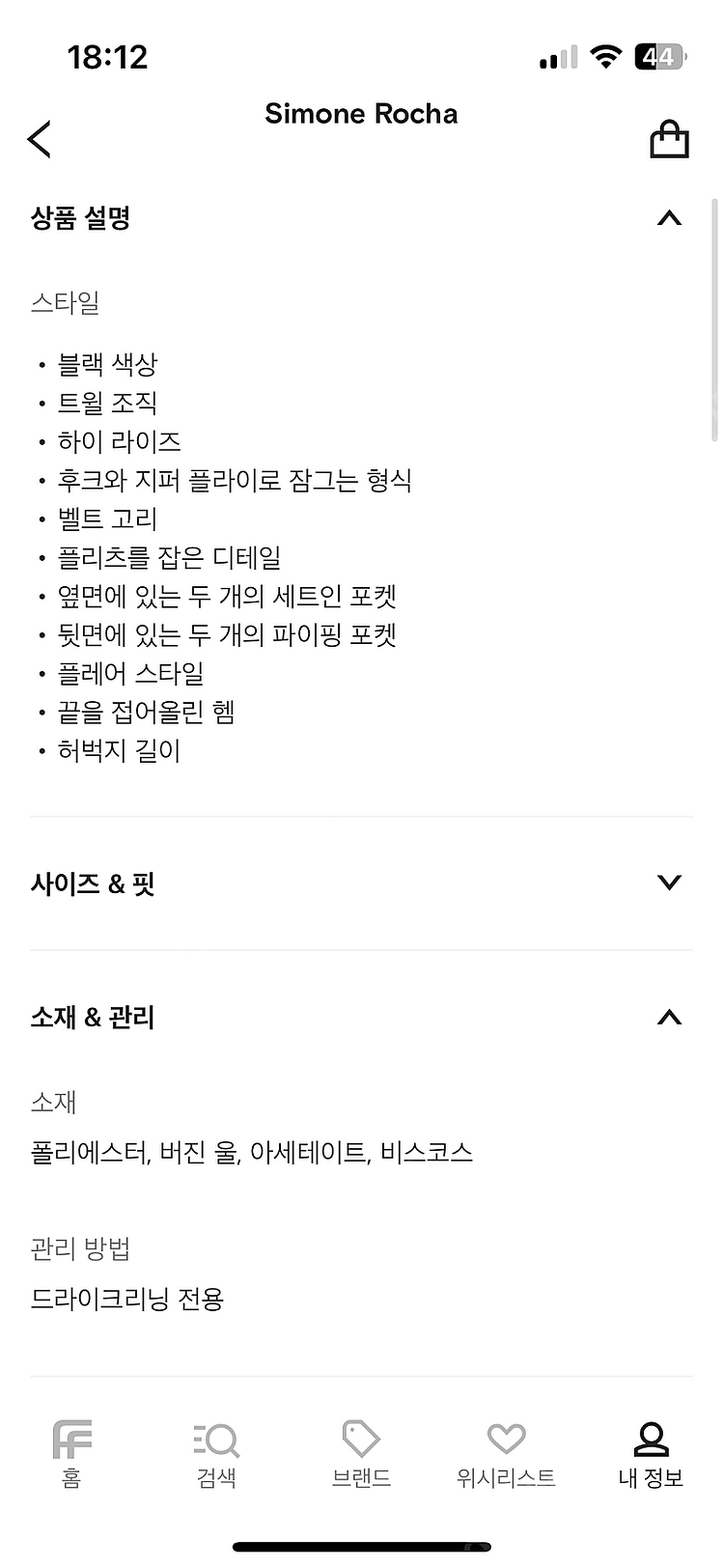Select the 위시리스트 tab
Image resolution: width=724 pixels, height=1568 pixels.
tap(506, 1453)
